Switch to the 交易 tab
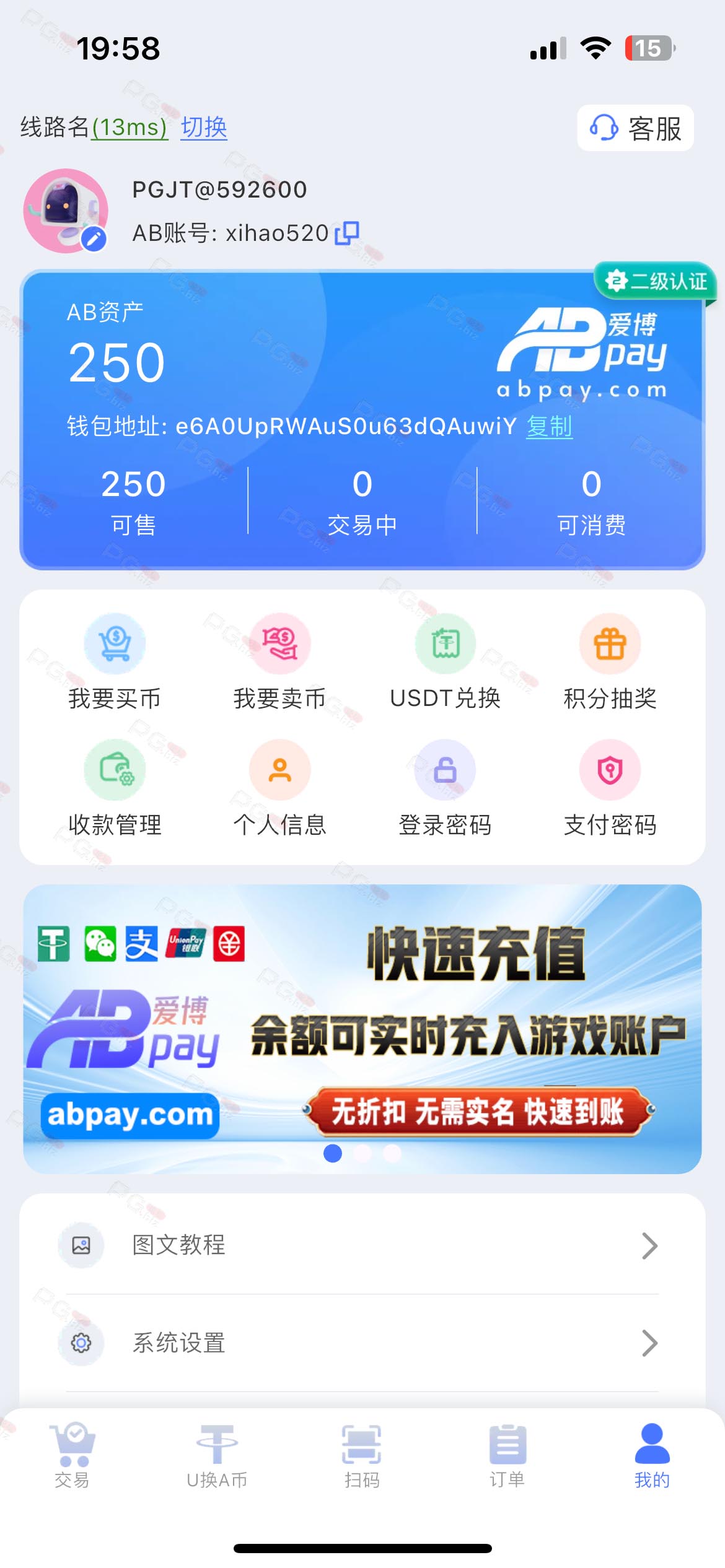Screen dimensions: 725x1568 [72, 1455]
